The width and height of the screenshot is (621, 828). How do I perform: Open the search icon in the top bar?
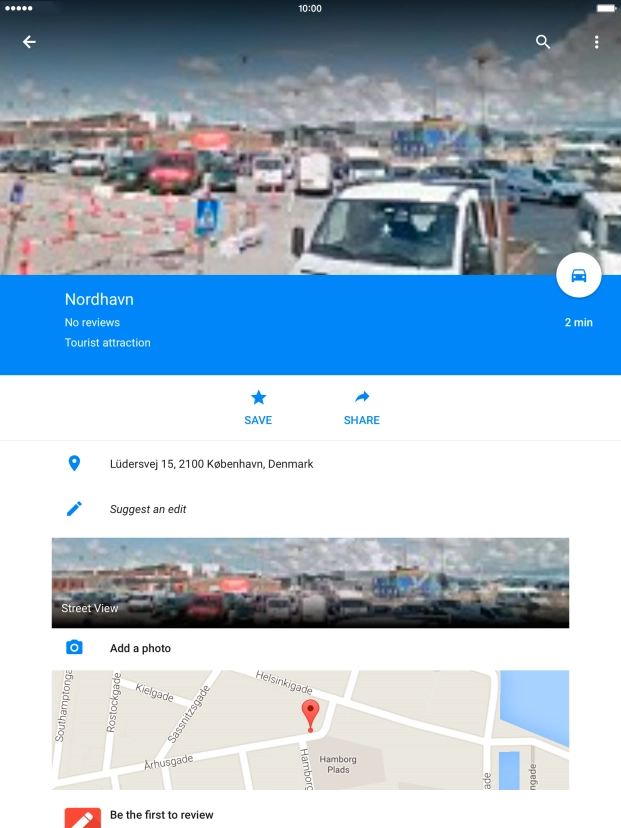(x=543, y=42)
